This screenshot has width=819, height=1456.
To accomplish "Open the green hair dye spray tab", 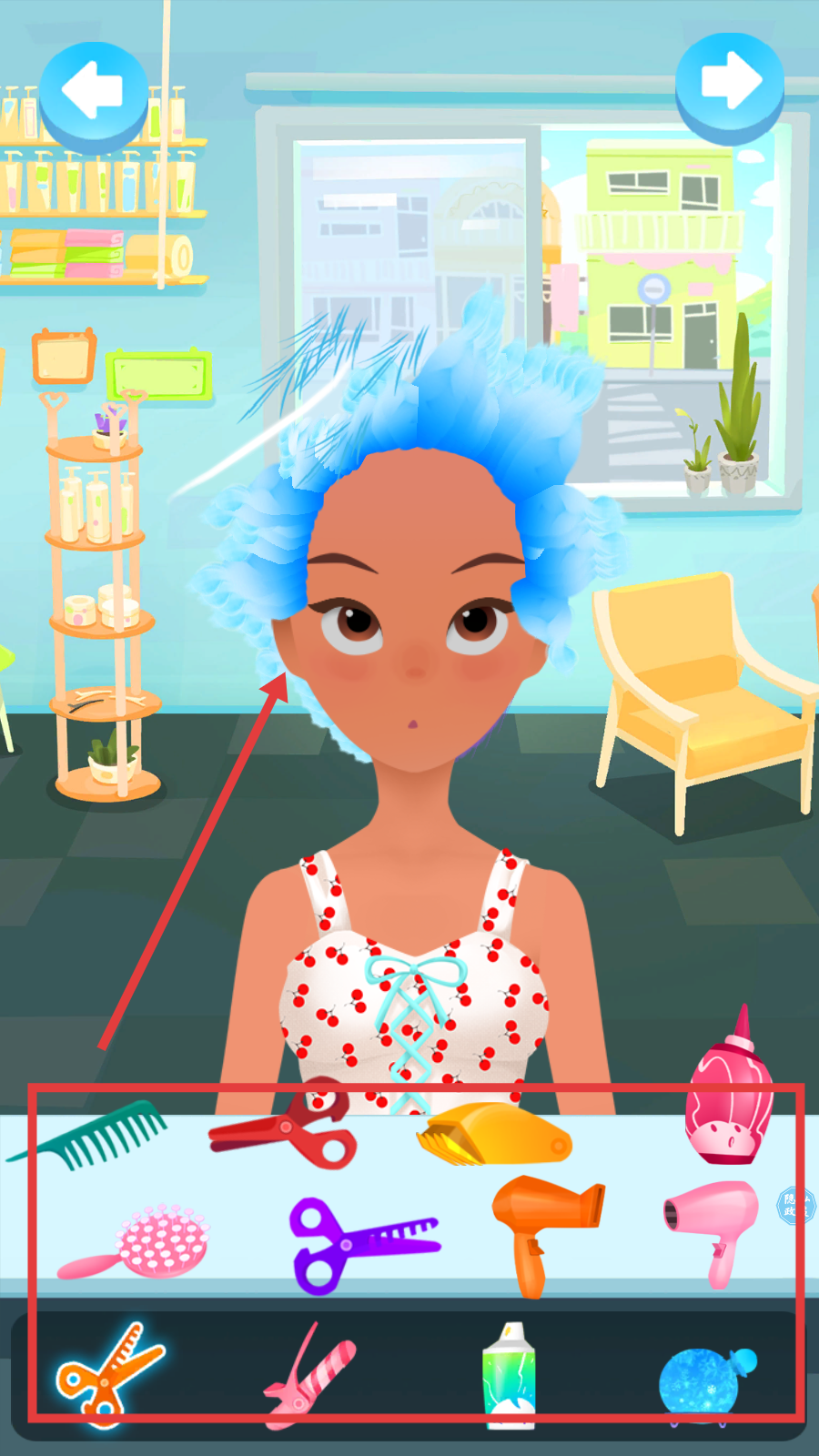I will click(508, 1376).
